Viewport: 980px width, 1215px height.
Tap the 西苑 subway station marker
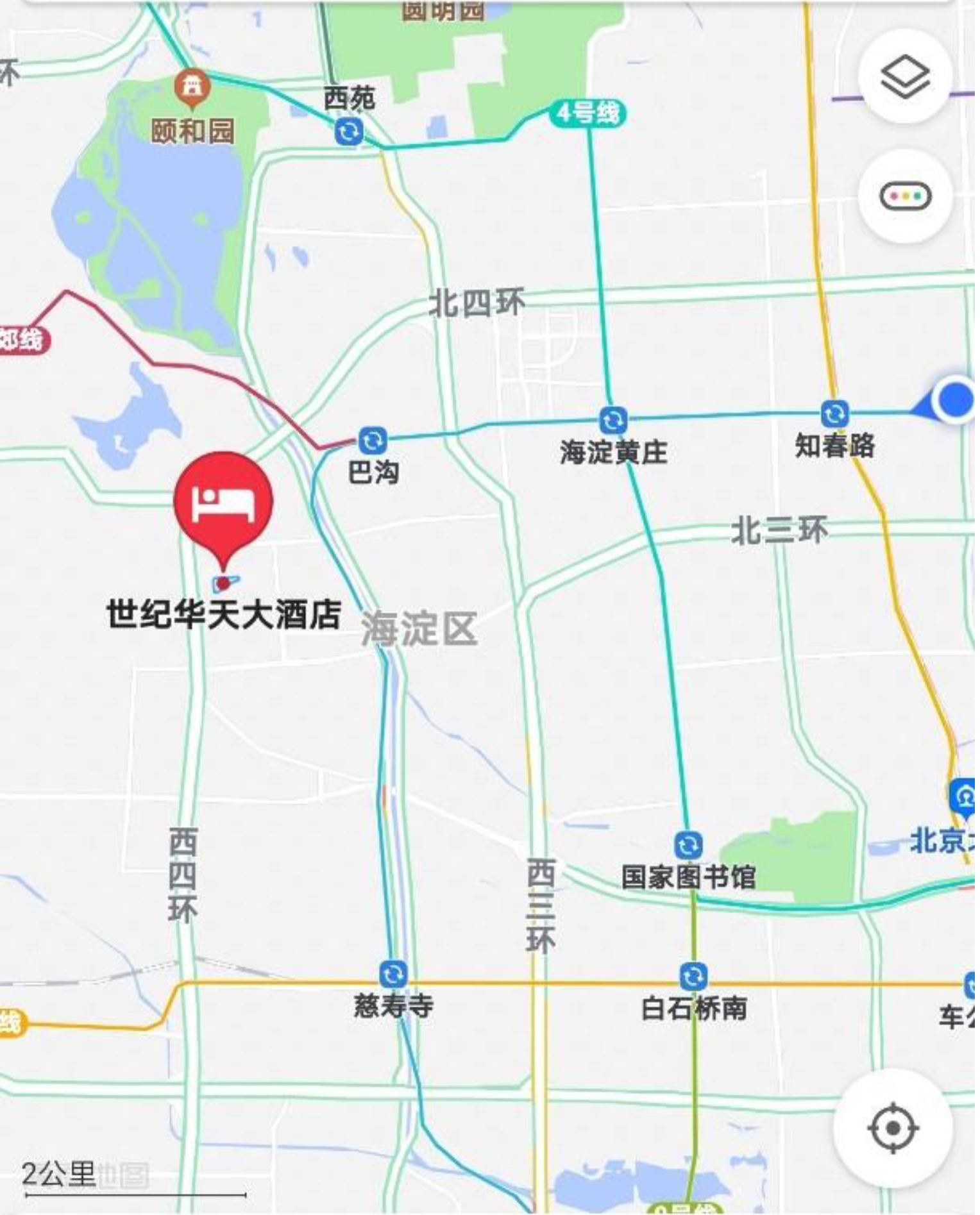(349, 132)
